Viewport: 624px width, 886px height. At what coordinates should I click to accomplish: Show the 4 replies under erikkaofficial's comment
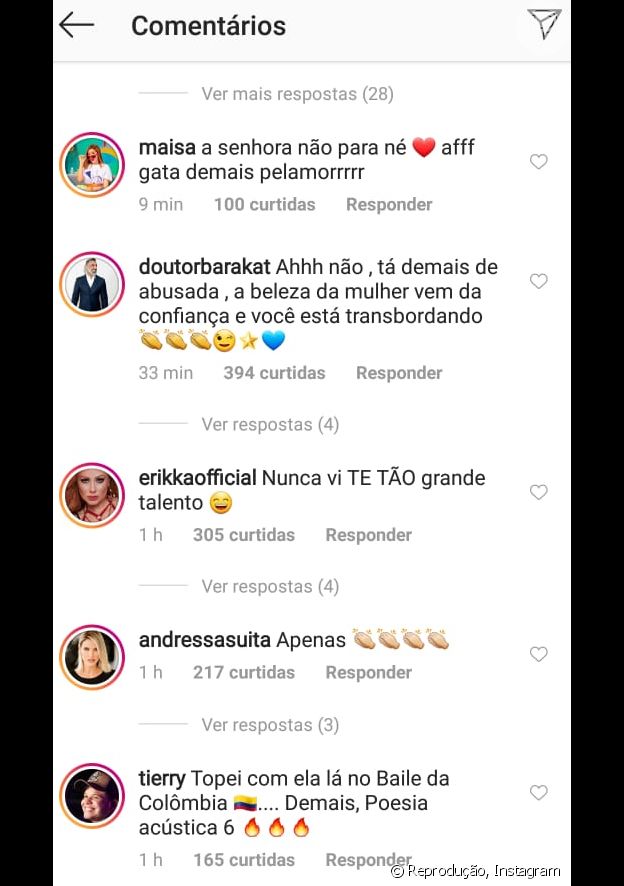(x=270, y=587)
